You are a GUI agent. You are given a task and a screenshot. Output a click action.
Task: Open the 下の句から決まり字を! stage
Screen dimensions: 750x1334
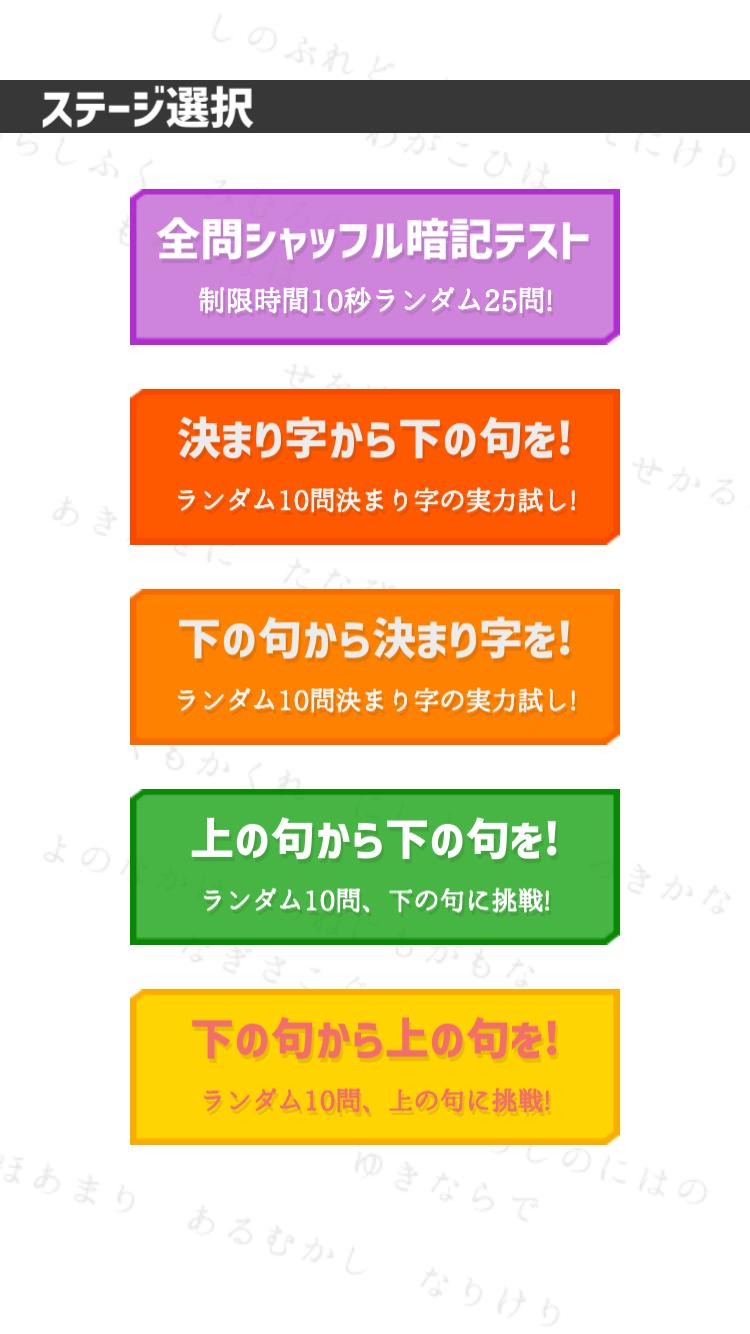click(375, 667)
